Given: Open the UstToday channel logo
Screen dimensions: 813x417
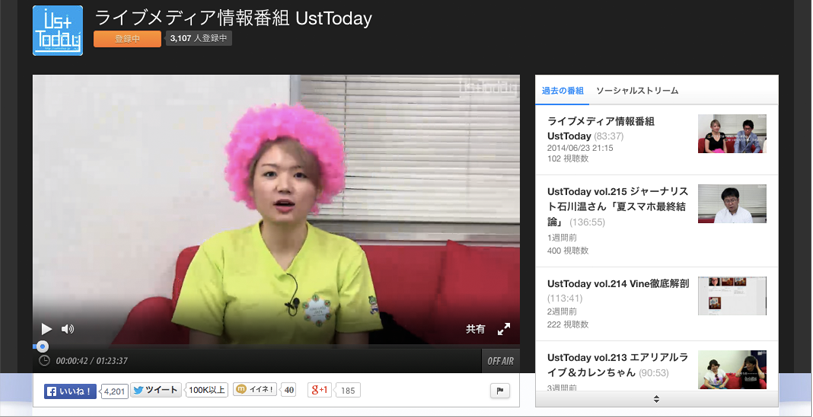Looking at the screenshot, I should (x=58, y=30).
